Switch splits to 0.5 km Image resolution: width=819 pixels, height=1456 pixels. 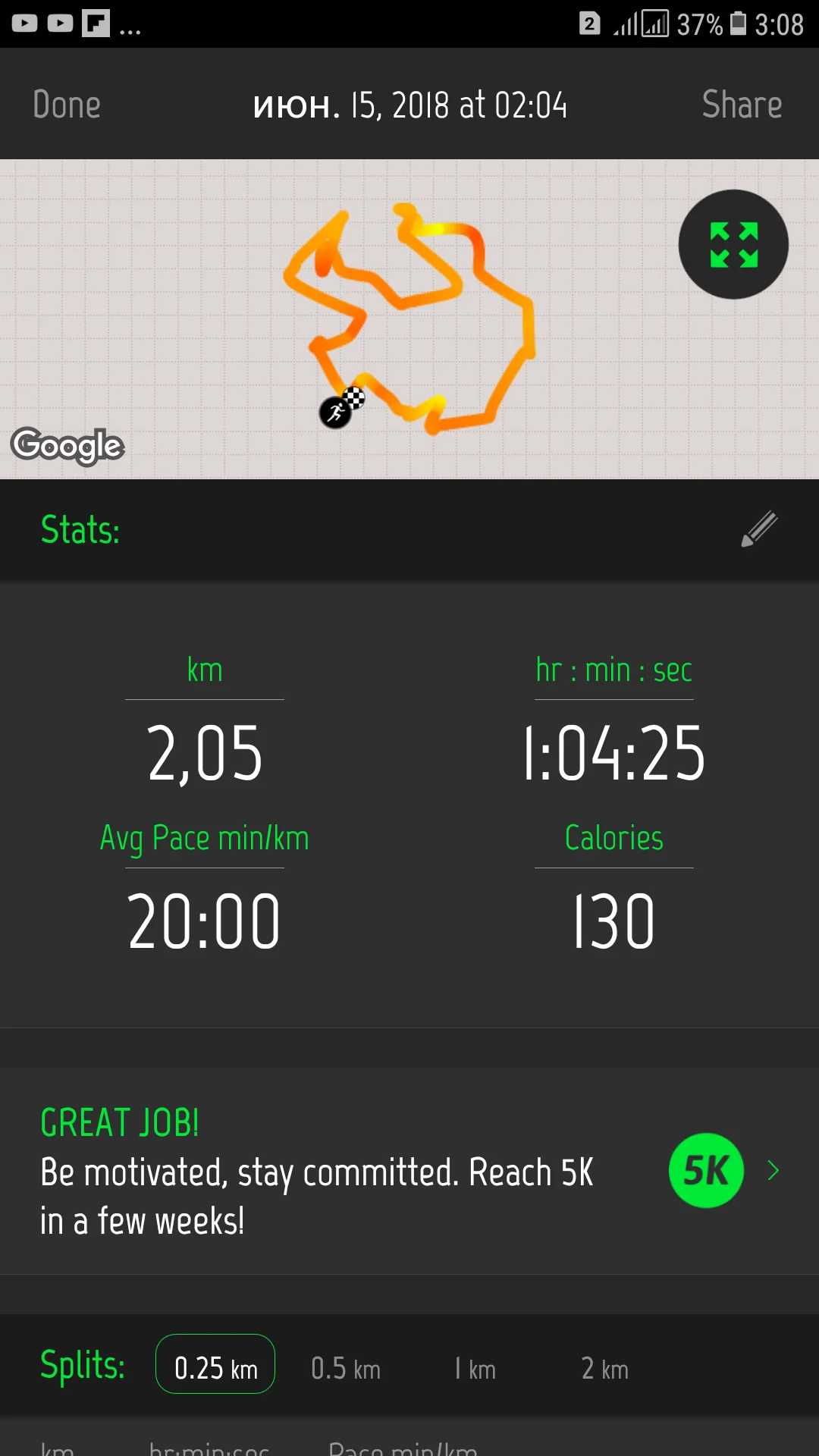[346, 1369]
